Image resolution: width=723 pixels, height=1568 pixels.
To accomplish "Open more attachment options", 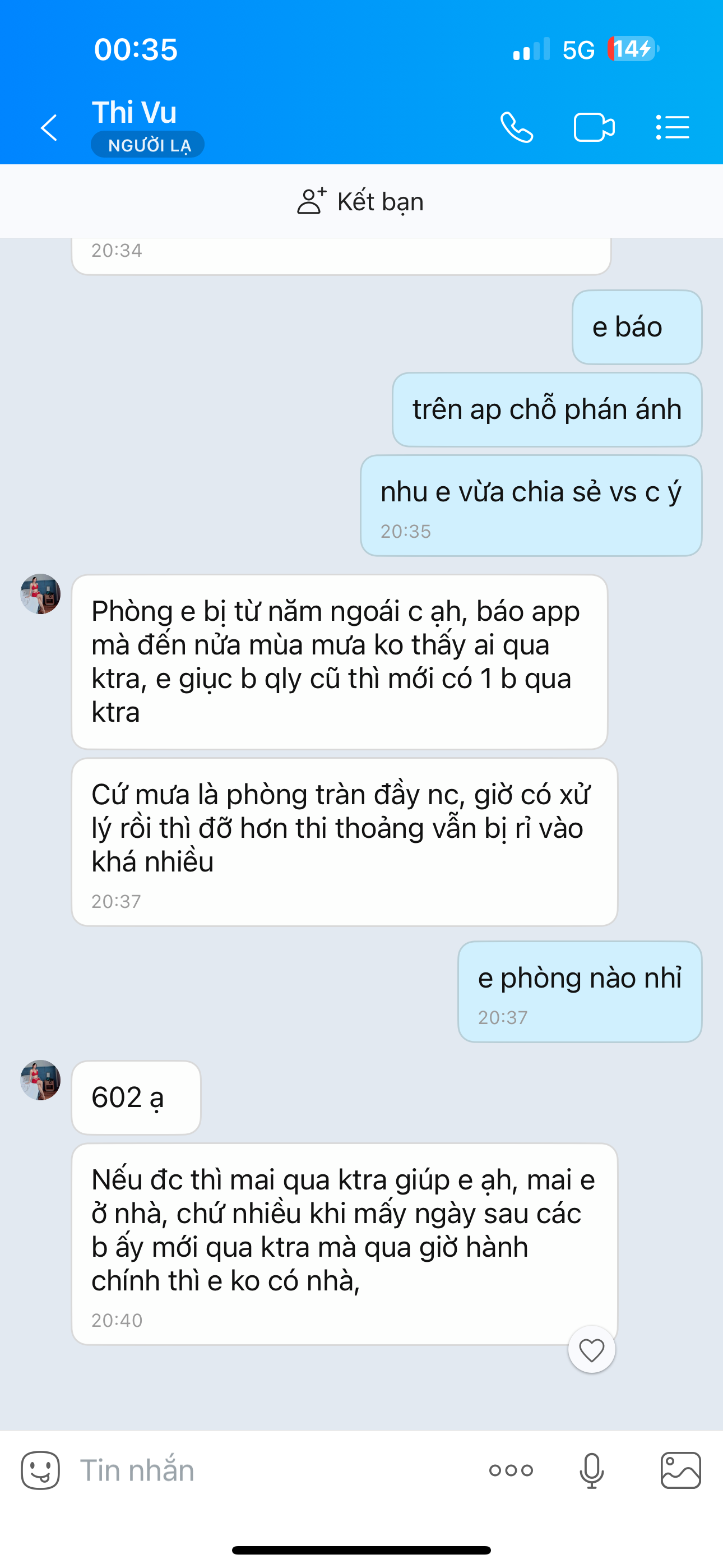I will pos(511,1470).
